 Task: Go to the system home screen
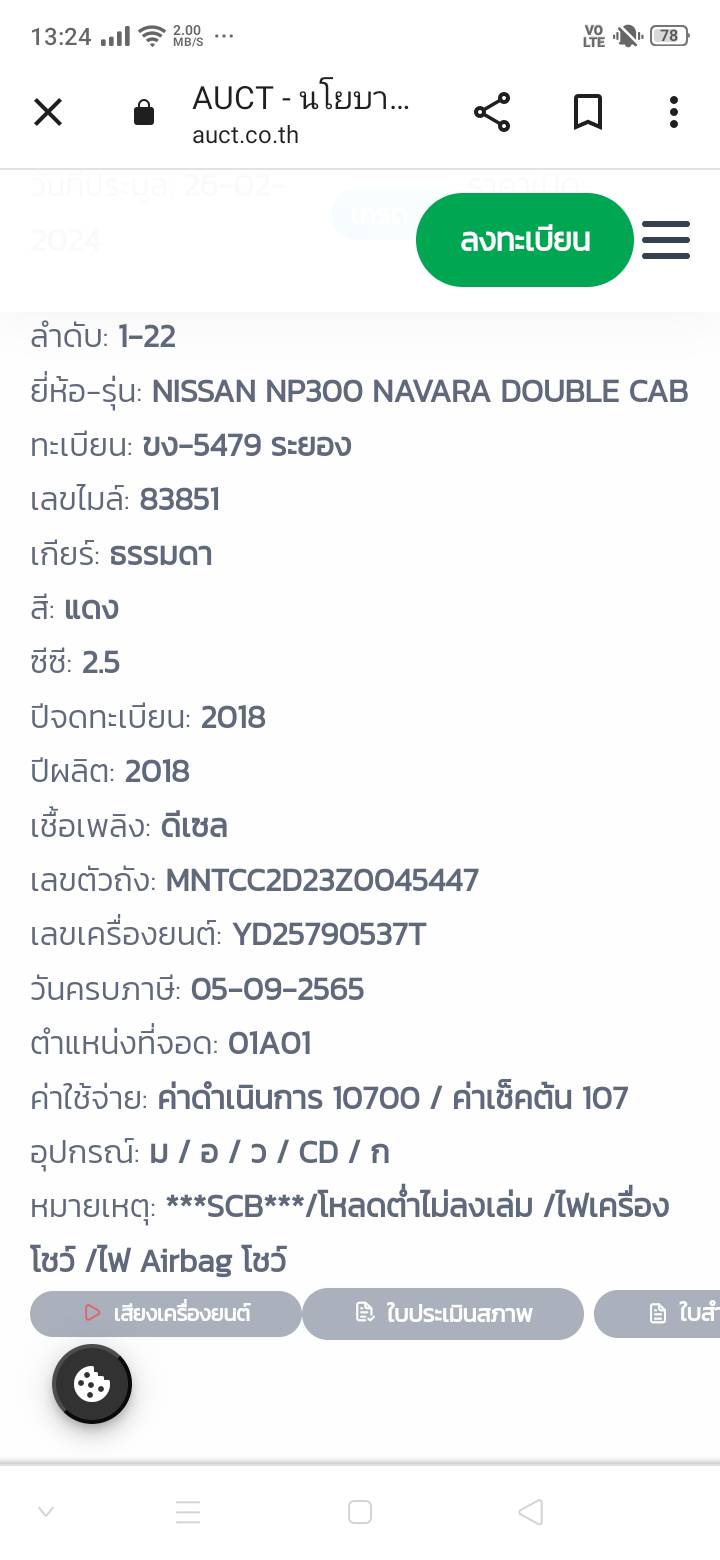[x=360, y=1511]
